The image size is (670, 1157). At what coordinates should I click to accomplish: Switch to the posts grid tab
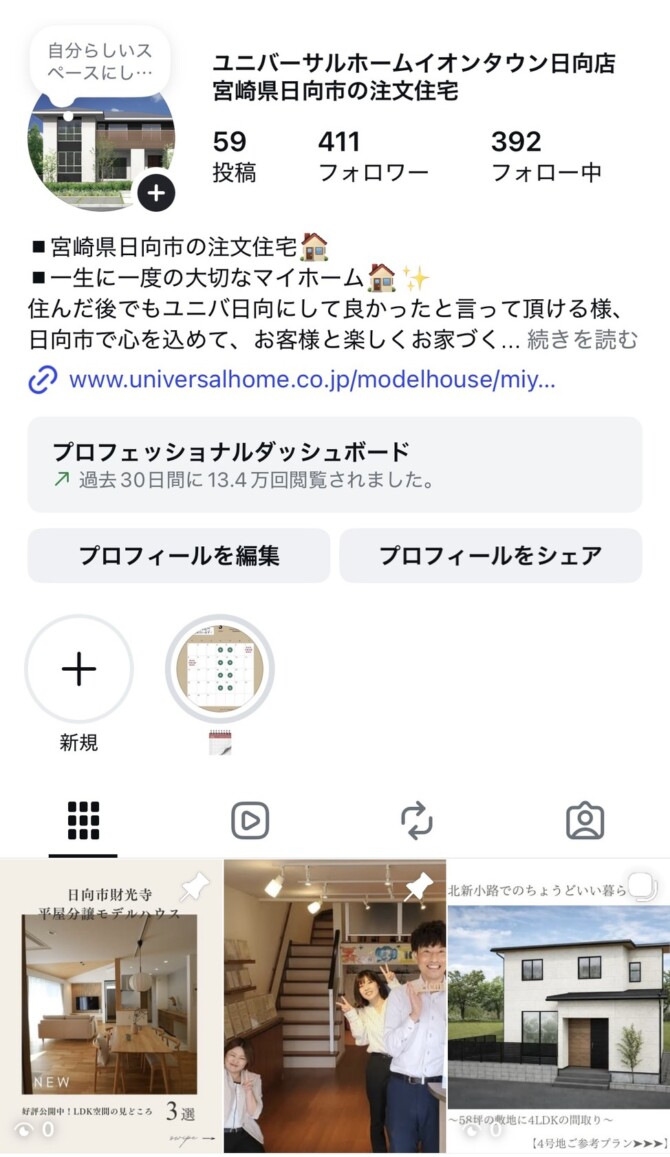(84, 821)
